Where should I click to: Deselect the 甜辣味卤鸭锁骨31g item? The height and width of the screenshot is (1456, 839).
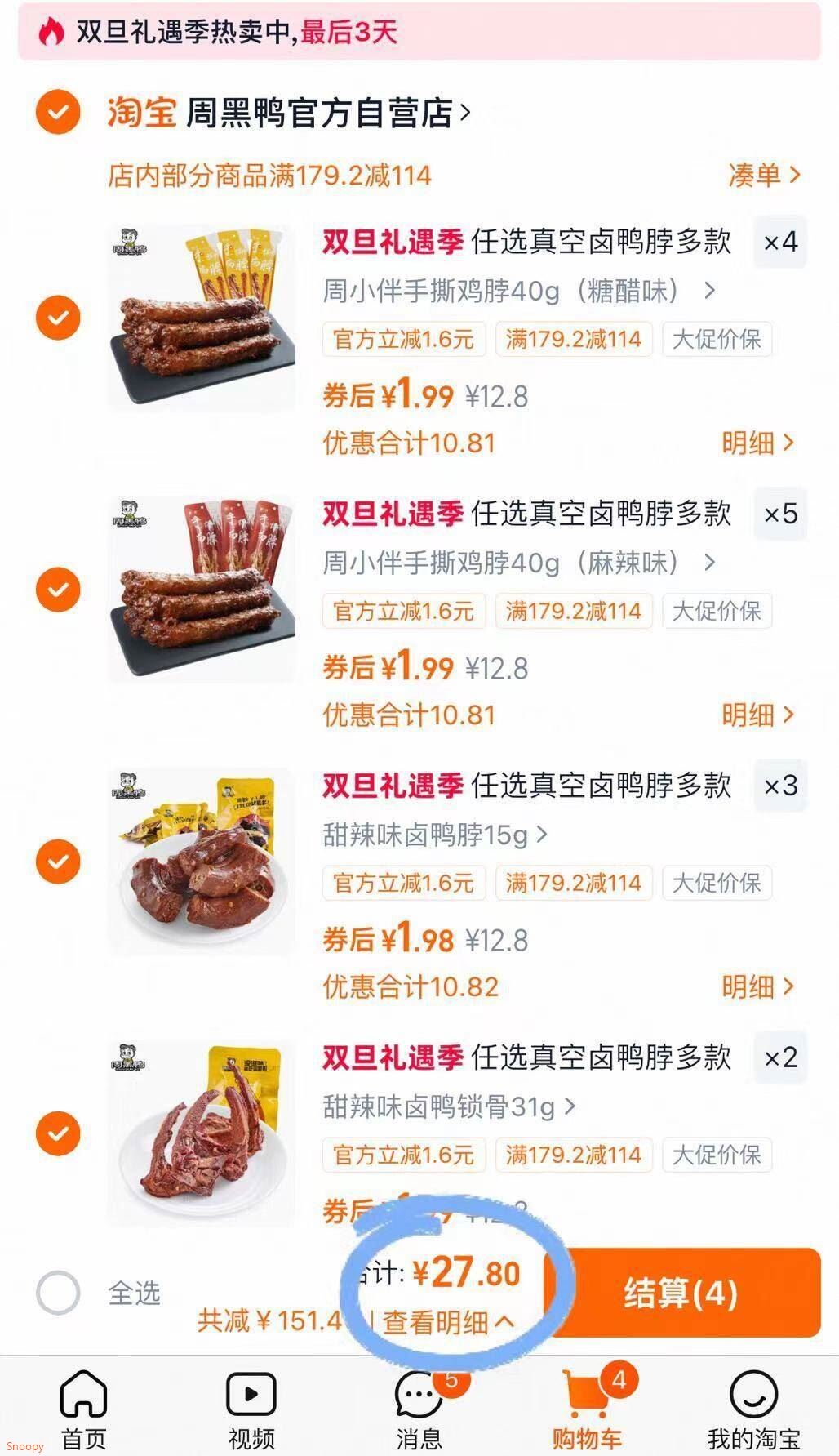tap(58, 1133)
